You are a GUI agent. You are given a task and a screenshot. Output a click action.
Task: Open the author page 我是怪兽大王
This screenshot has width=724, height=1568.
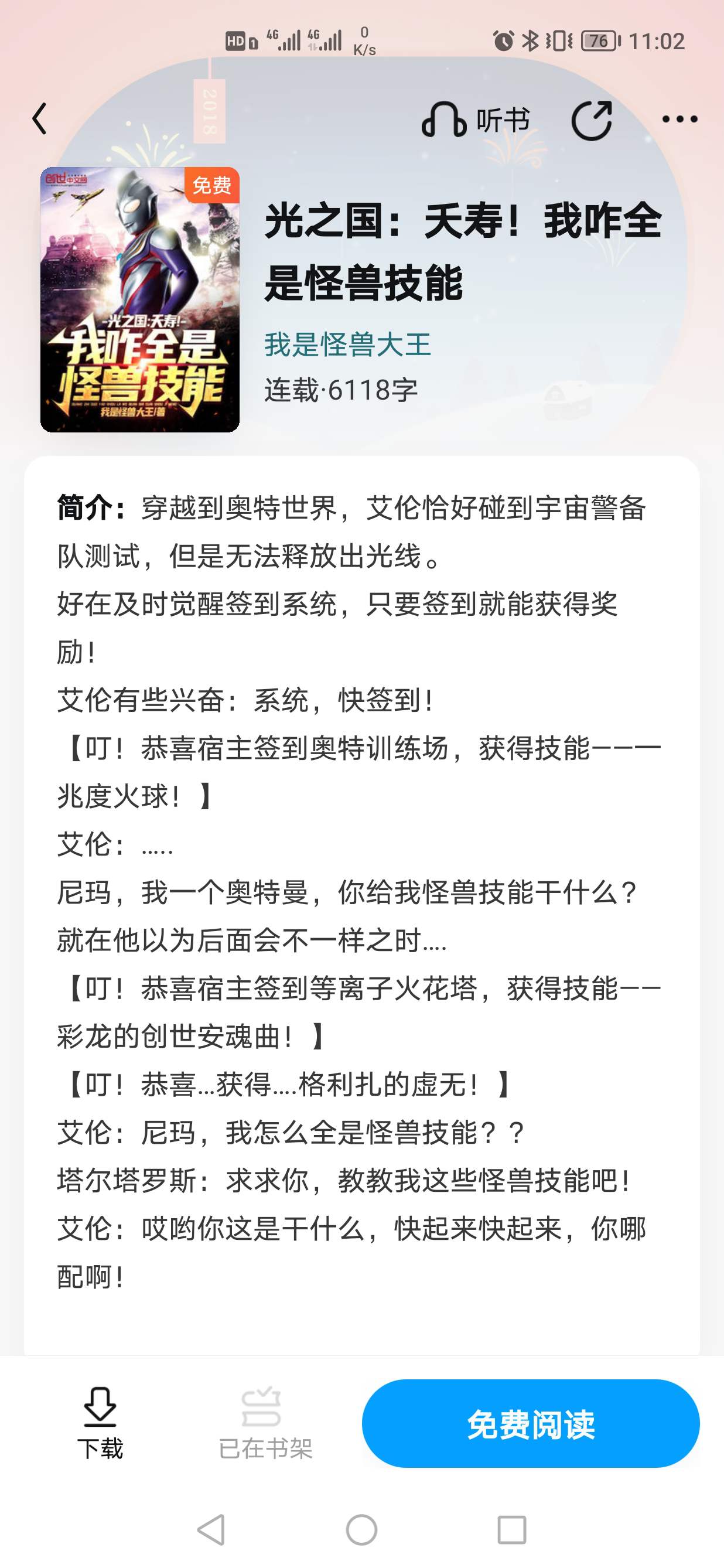(x=347, y=345)
